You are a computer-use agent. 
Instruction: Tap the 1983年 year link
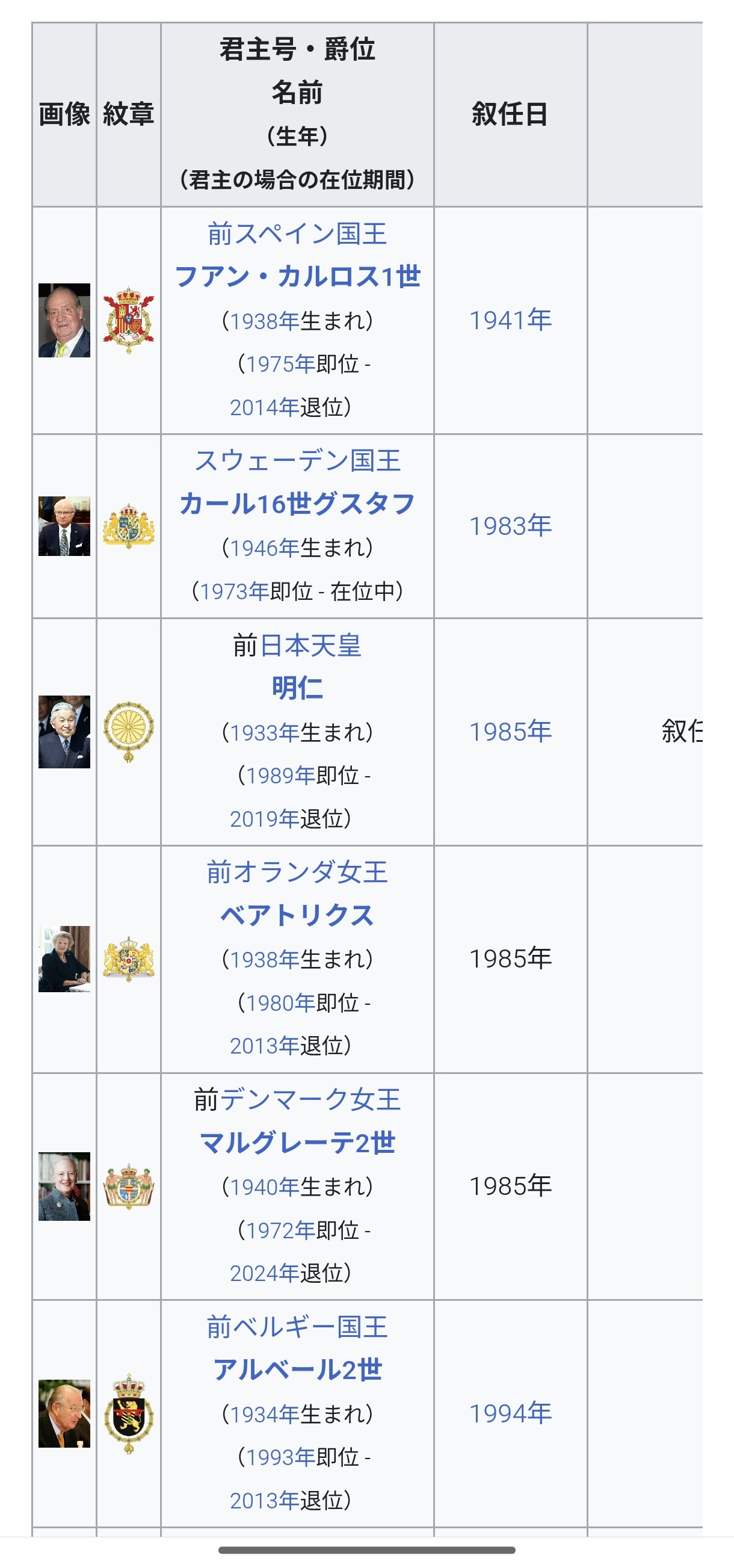[510, 526]
